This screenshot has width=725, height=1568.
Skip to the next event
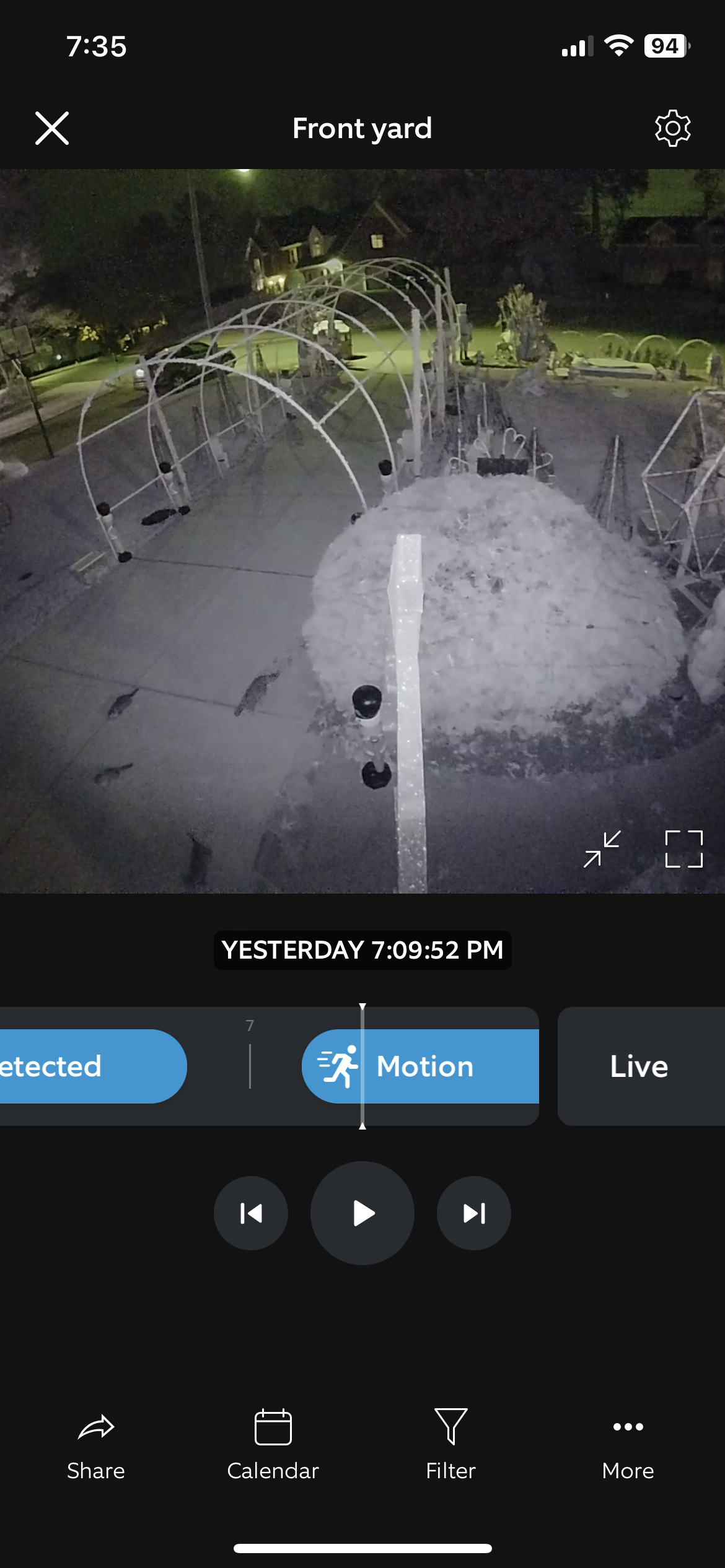pyautogui.click(x=474, y=1213)
